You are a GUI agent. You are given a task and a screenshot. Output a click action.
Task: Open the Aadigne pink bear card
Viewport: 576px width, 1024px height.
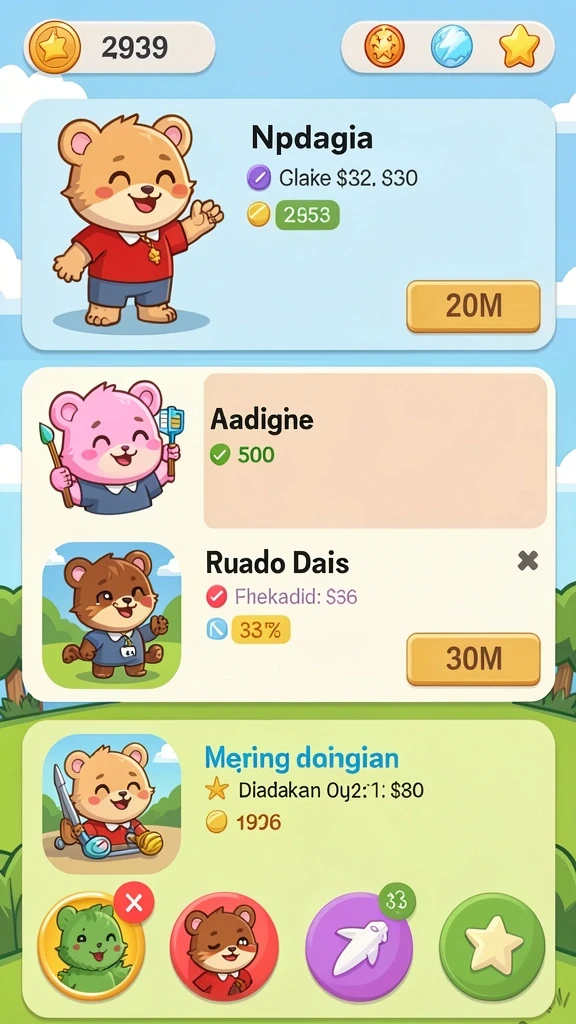click(288, 451)
